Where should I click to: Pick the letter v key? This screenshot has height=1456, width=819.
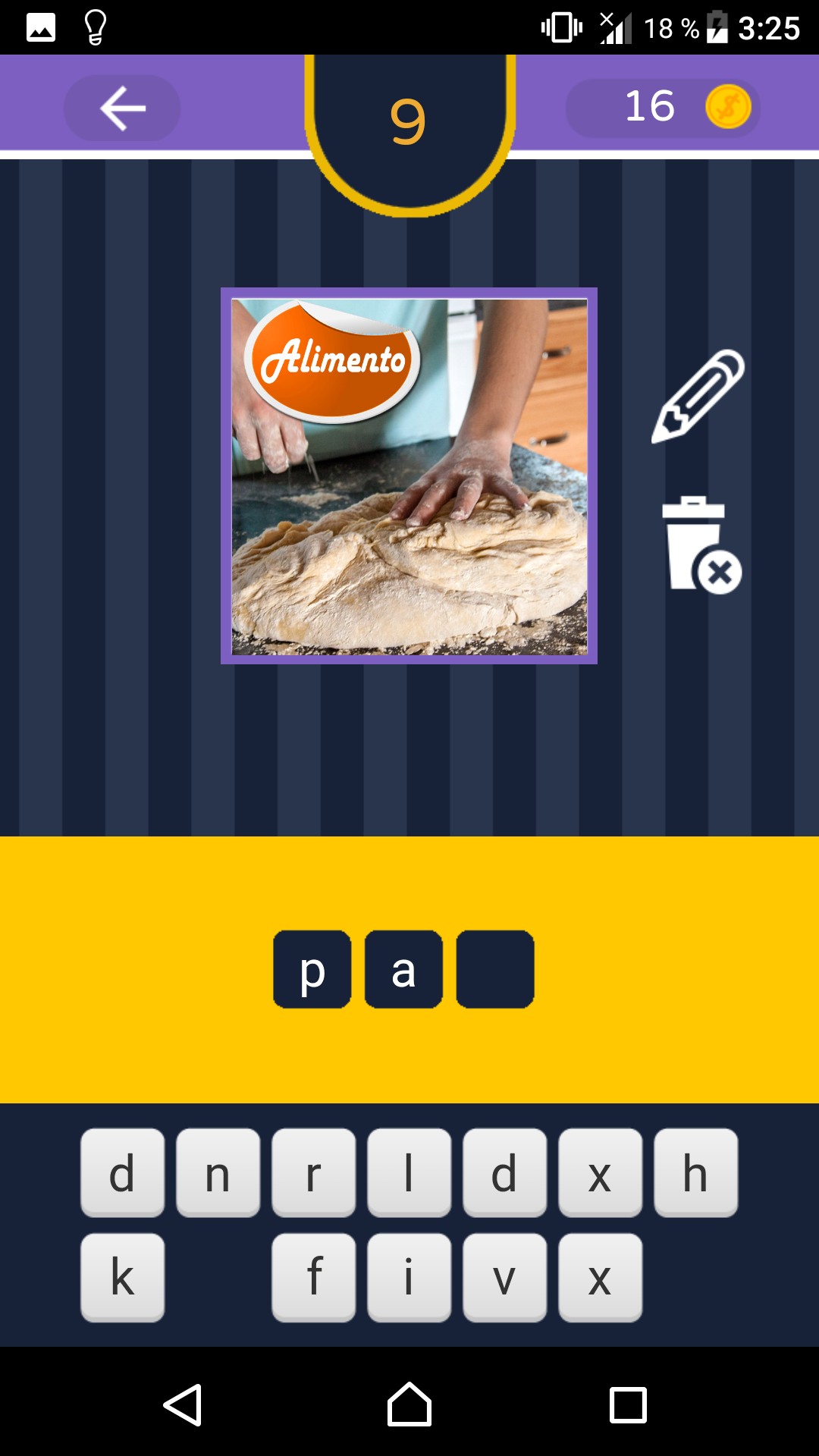point(504,1277)
